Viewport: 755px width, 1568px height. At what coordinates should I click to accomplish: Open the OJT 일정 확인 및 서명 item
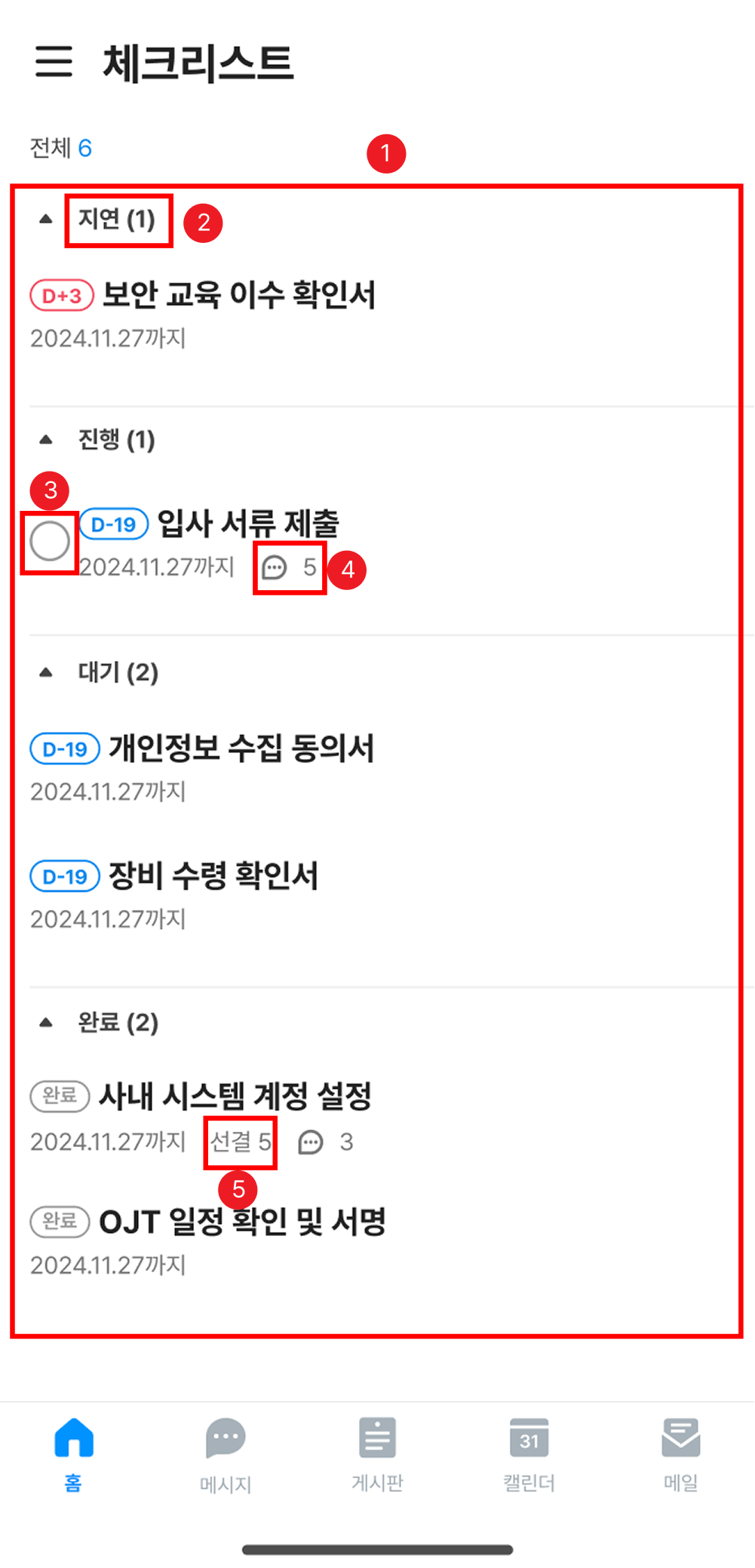(242, 1222)
